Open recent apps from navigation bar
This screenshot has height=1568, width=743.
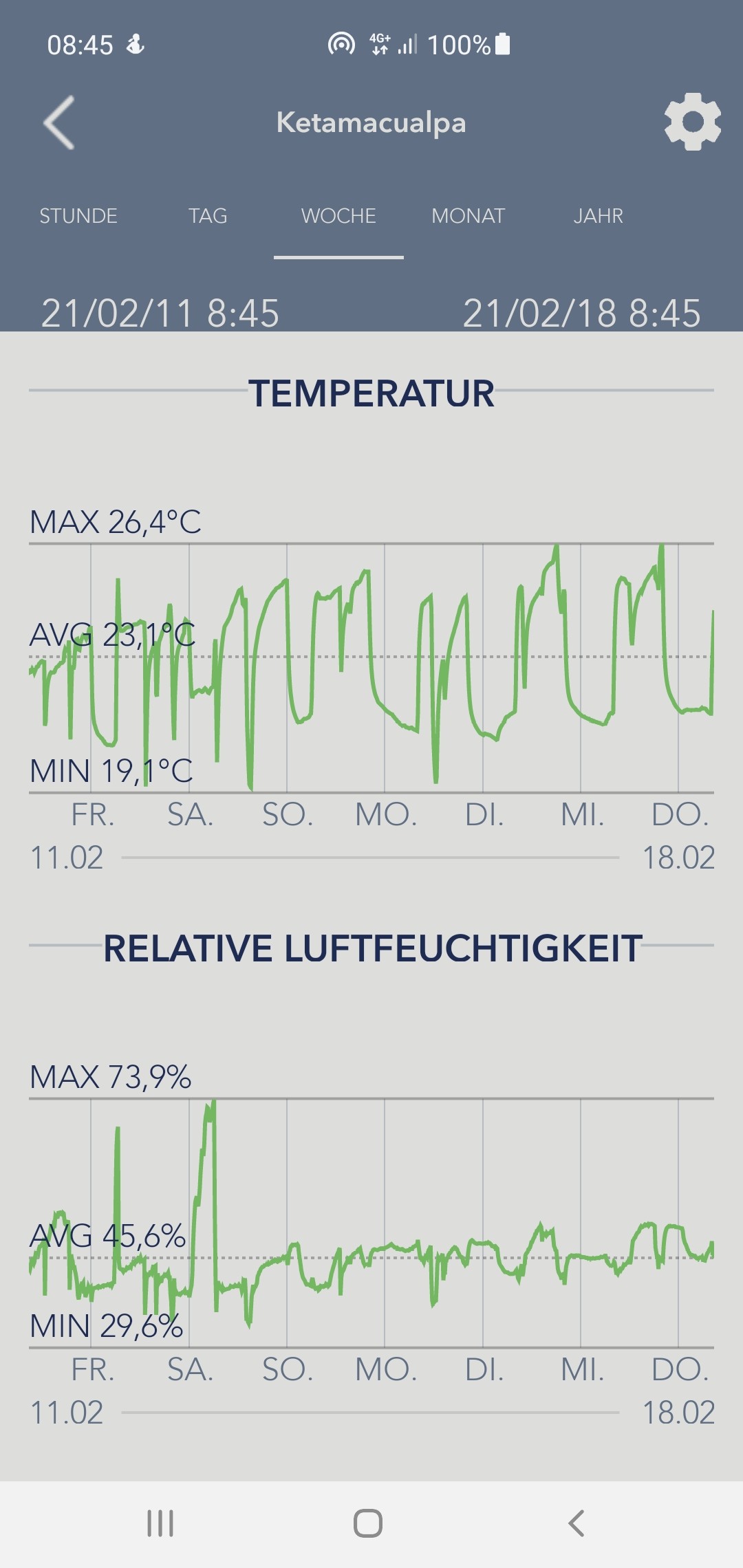160,1523
